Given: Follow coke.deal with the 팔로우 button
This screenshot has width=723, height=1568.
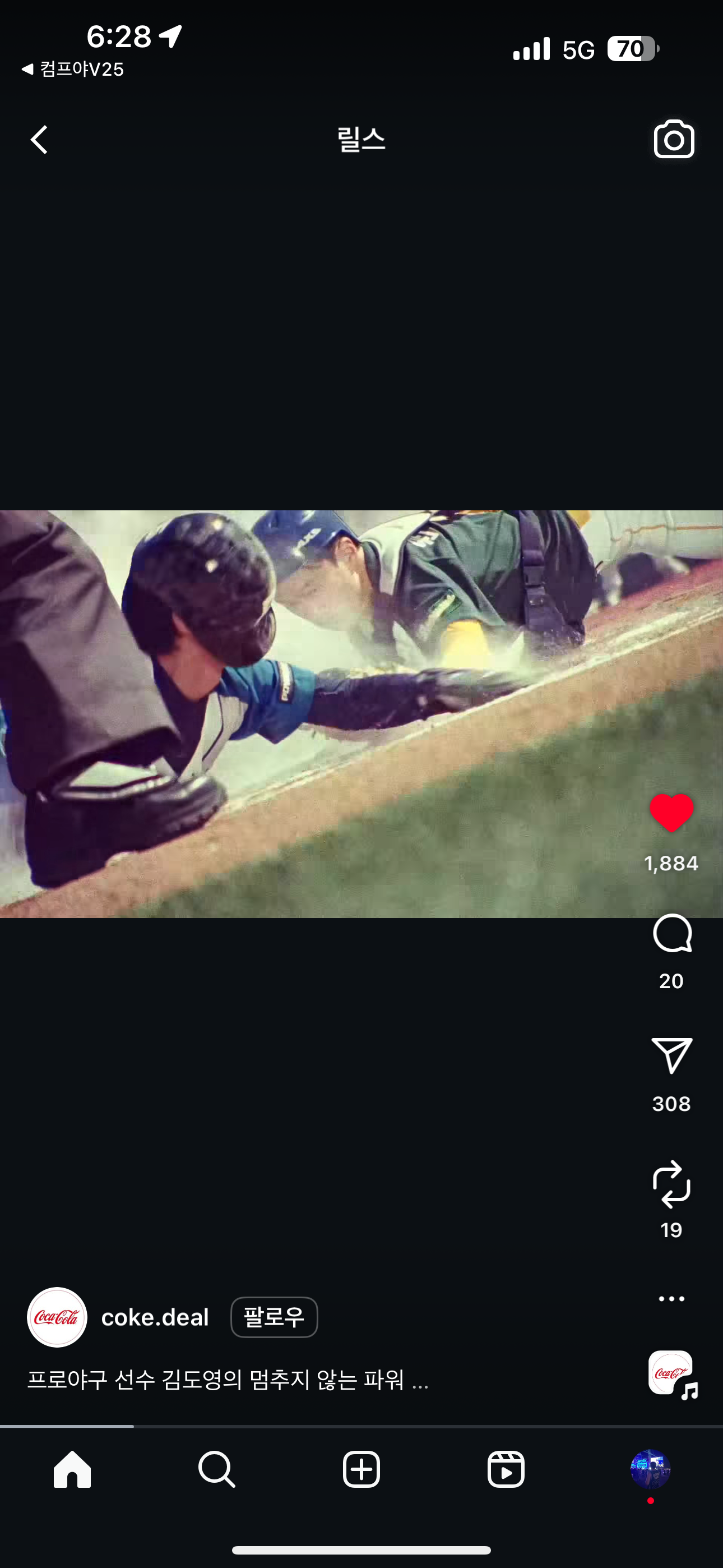Looking at the screenshot, I should pos(274,1317).
